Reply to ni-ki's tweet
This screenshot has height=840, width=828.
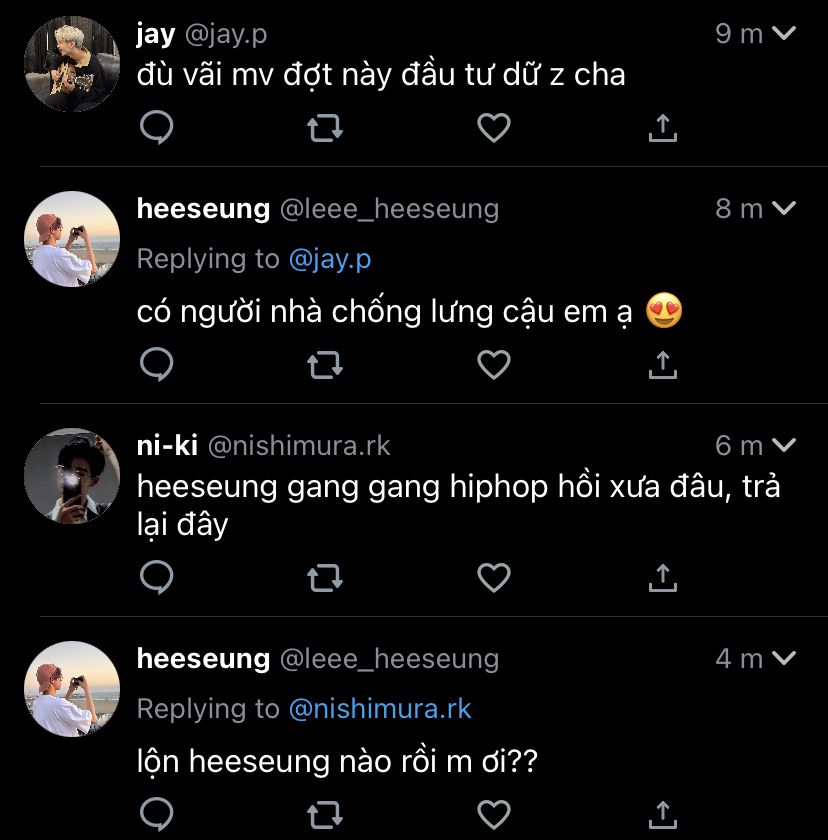[156, 578]
